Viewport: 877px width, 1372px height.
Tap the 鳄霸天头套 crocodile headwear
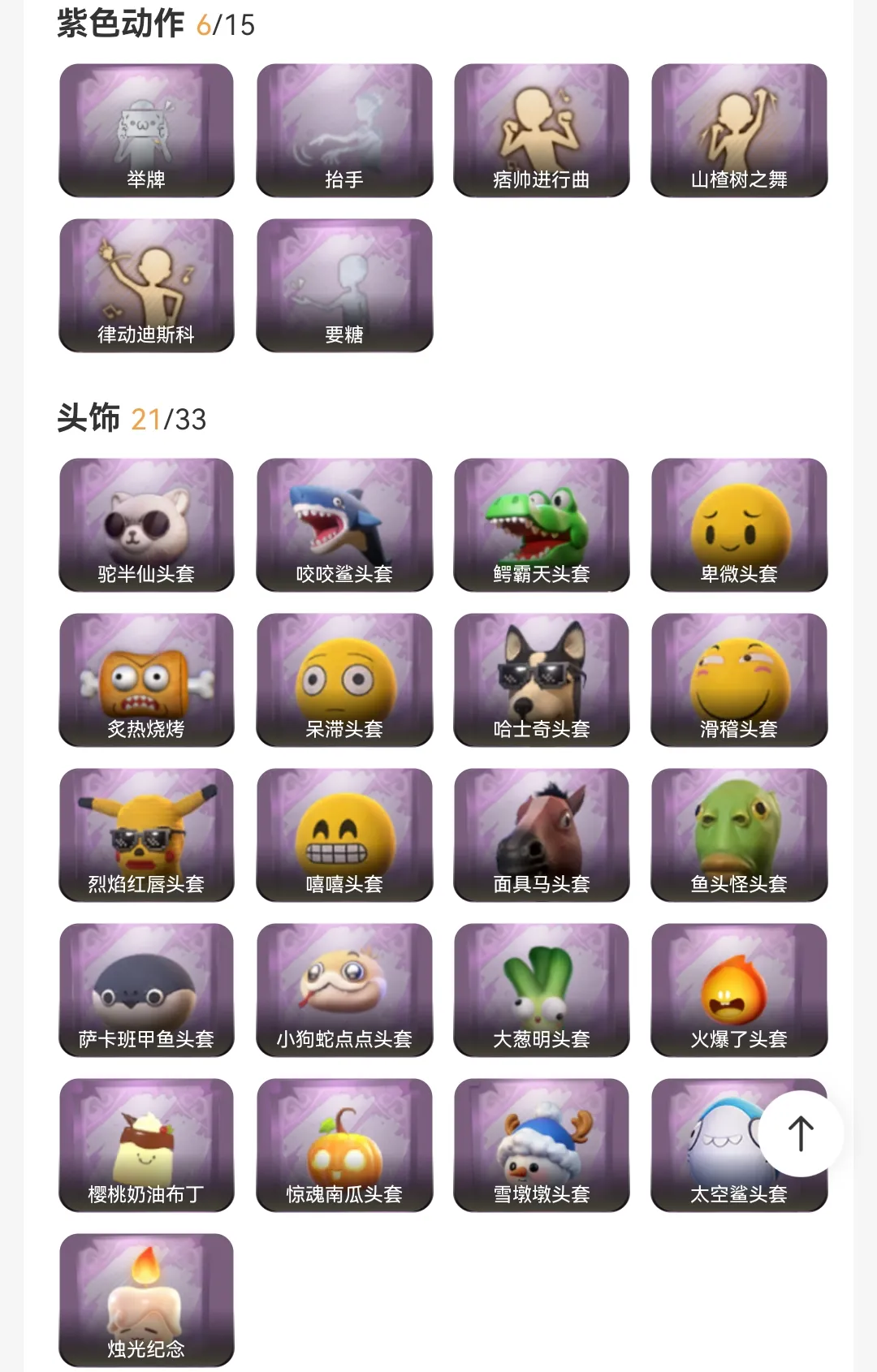(542, 524)
